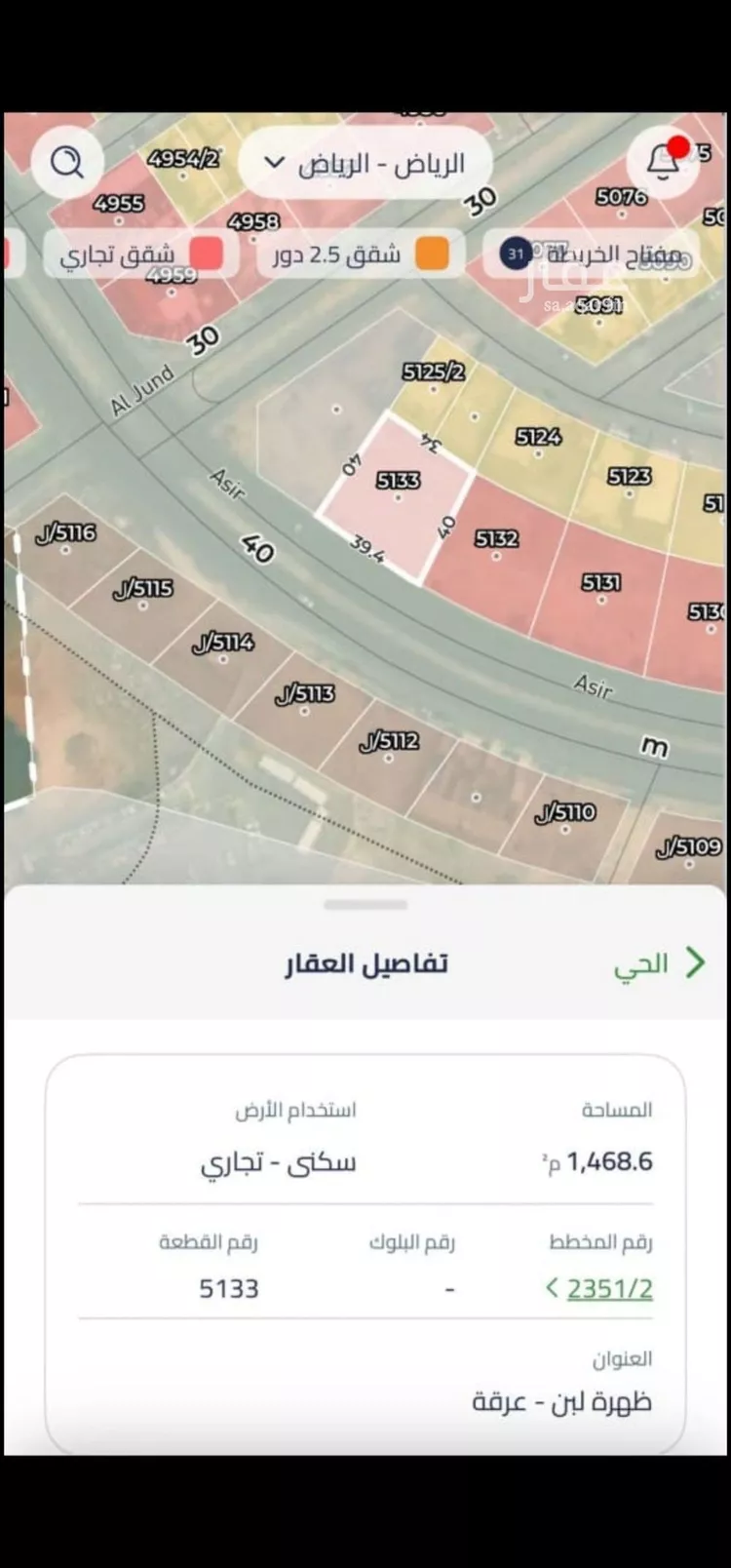Tap the dark circle icon showing 31
The width and height of the screenshot is (731, 1568).
[x=514, y=254]
